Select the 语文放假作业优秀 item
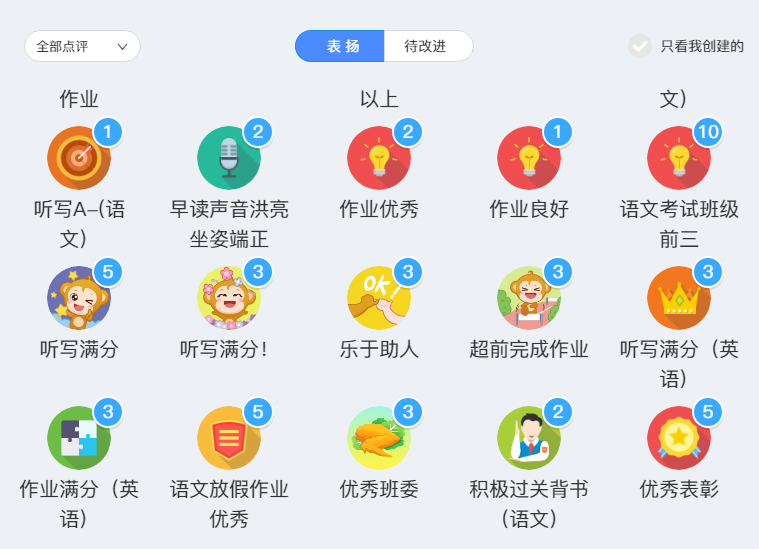Screen dimensions: 759x549 tap(229, 439)
